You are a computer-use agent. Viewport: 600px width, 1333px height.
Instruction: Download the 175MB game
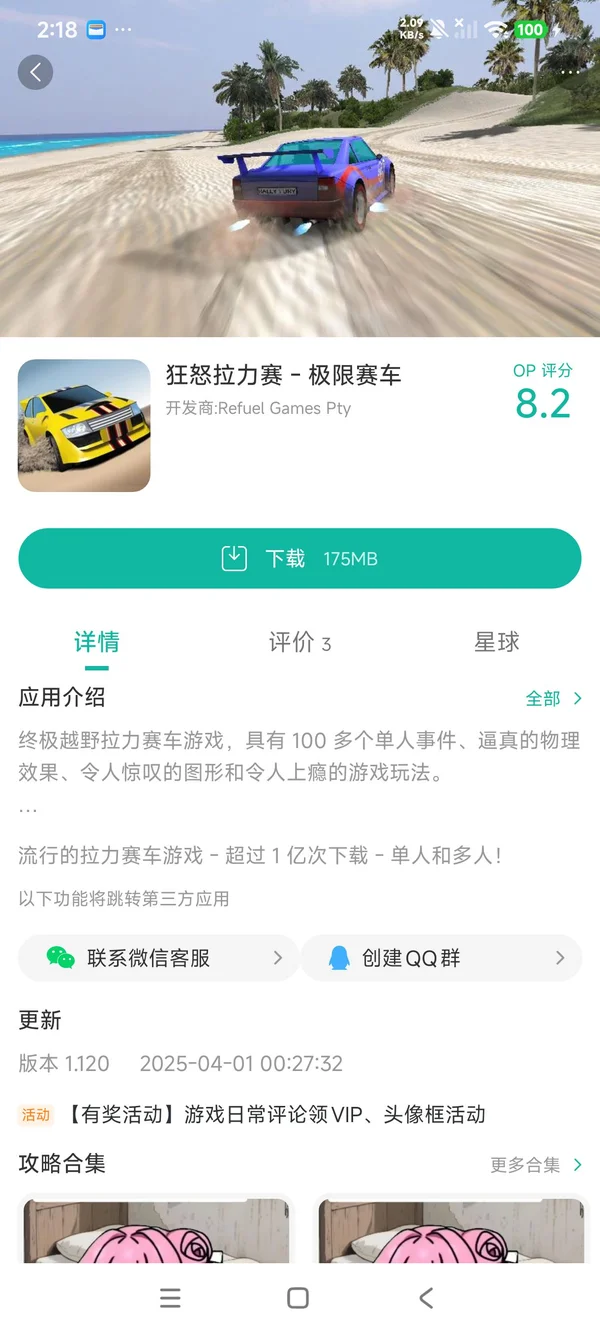299,558
